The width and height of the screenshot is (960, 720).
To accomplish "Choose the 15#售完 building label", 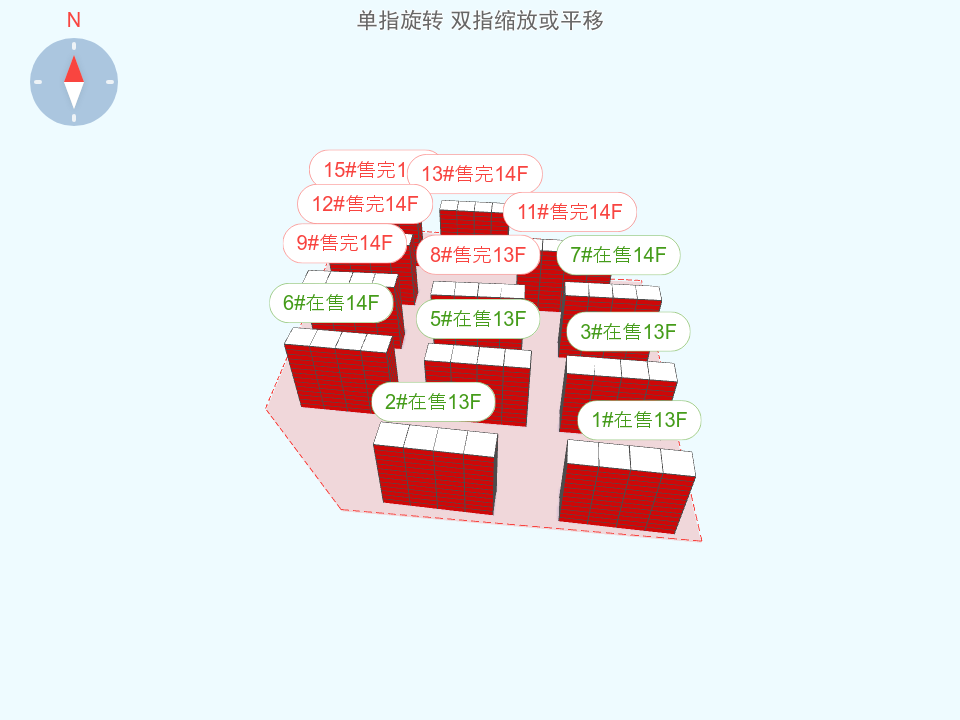I will (358, 169).
